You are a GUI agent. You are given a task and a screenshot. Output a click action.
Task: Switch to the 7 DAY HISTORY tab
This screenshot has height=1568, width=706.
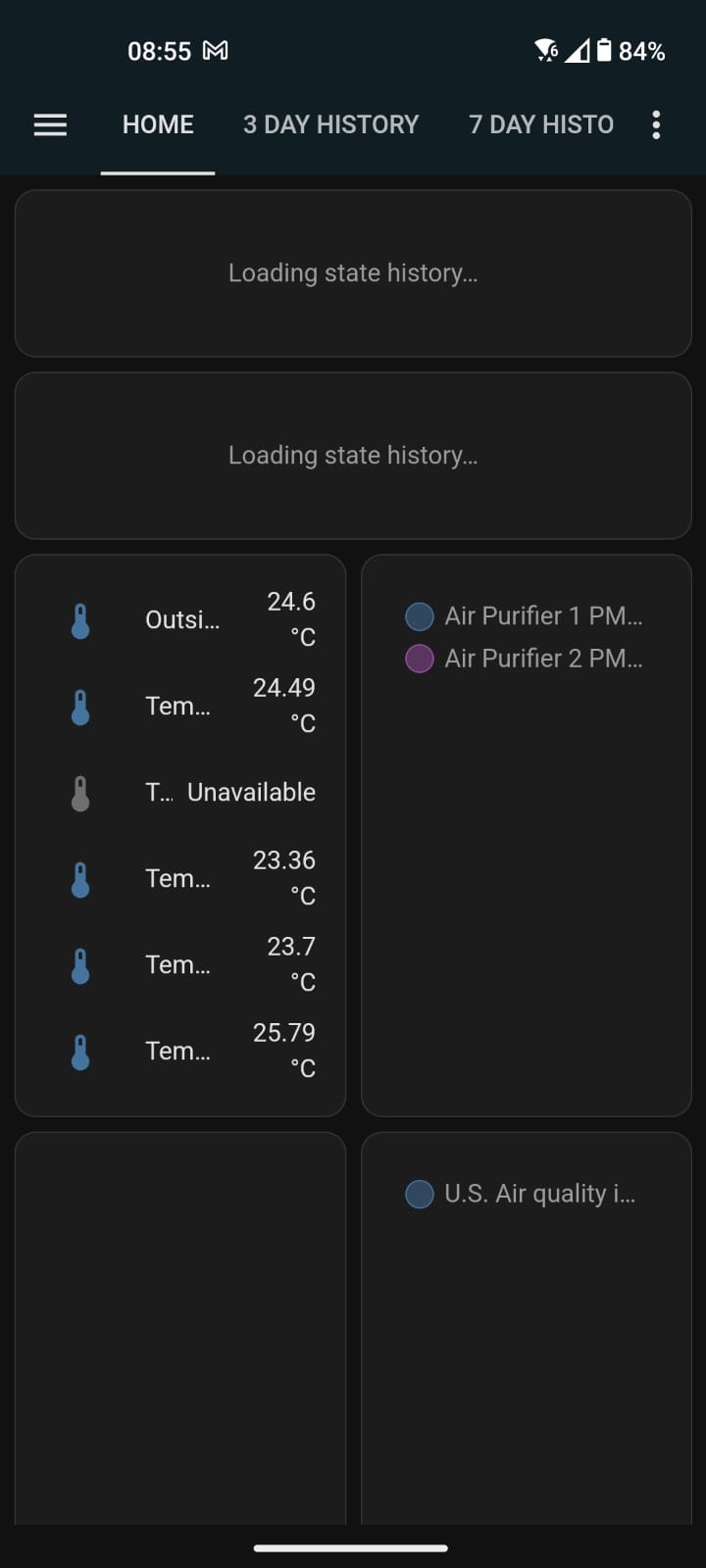pyautogui.click(x=540, y=124)
